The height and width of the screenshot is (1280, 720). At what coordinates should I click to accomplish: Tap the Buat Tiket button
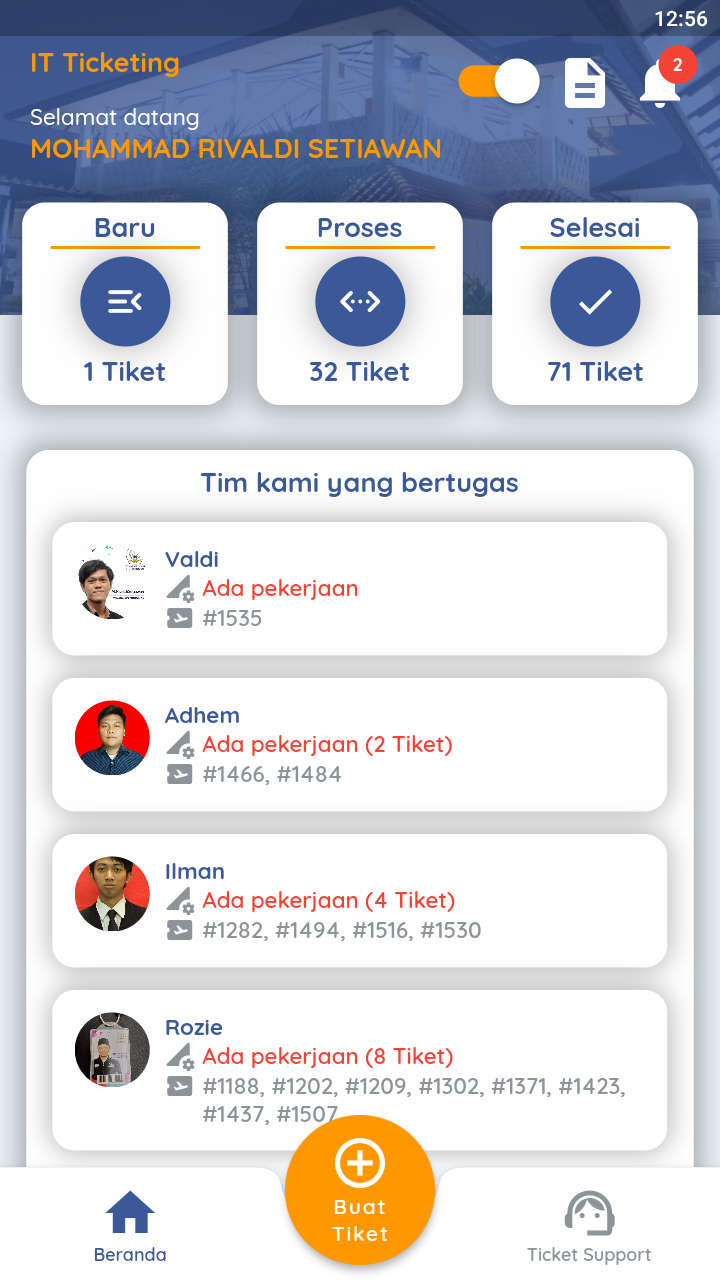360,1190
